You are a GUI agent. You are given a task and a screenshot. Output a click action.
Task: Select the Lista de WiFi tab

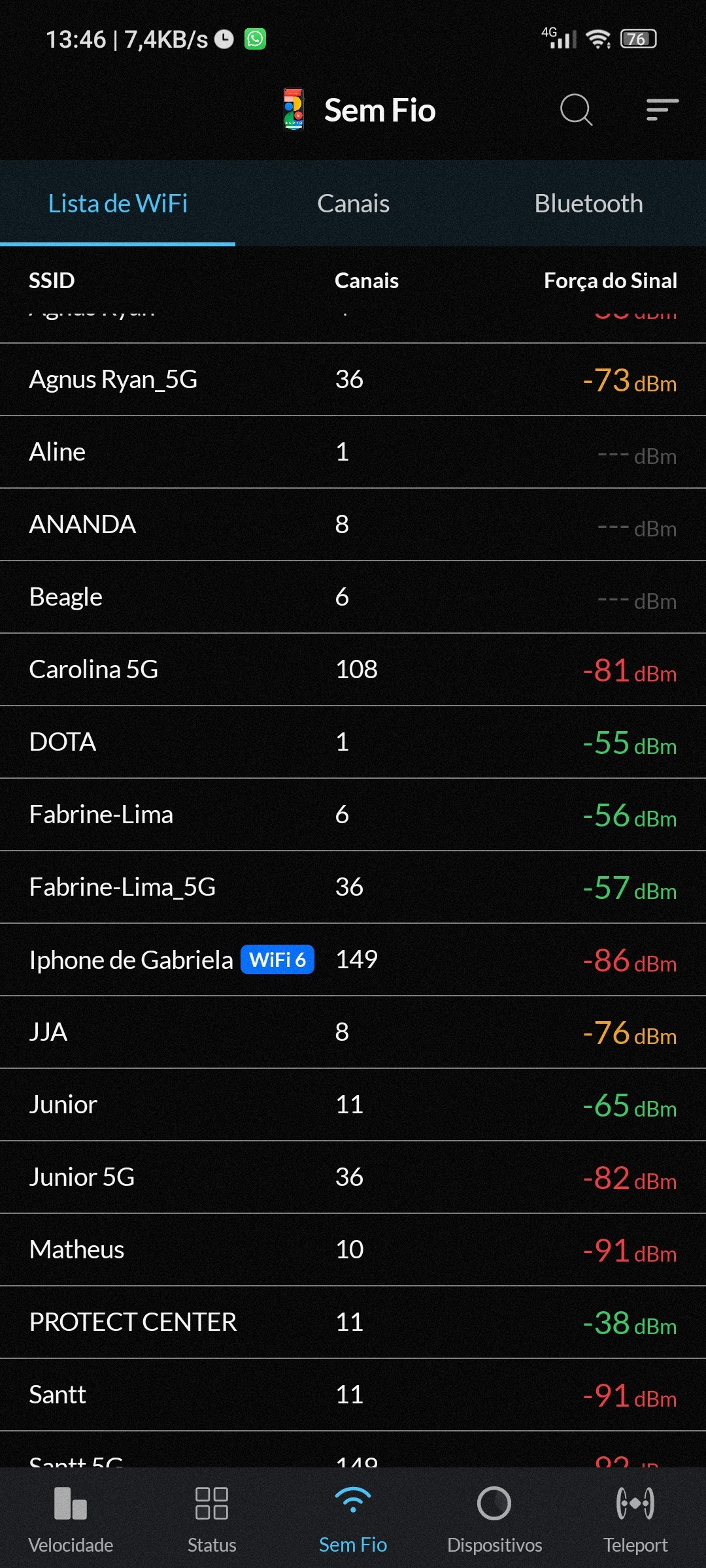(x=118, y=204)
